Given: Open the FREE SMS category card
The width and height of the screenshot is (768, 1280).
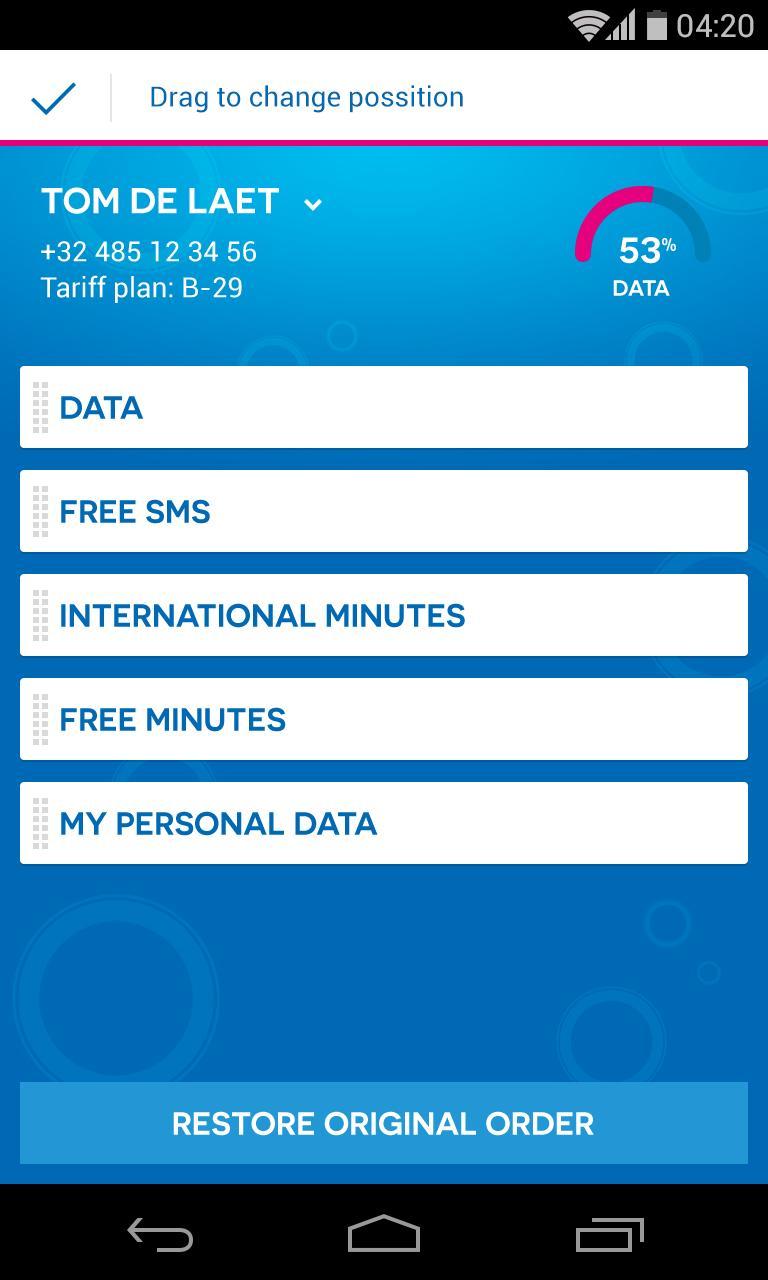Looking at the screenshot, I should 384,511.
